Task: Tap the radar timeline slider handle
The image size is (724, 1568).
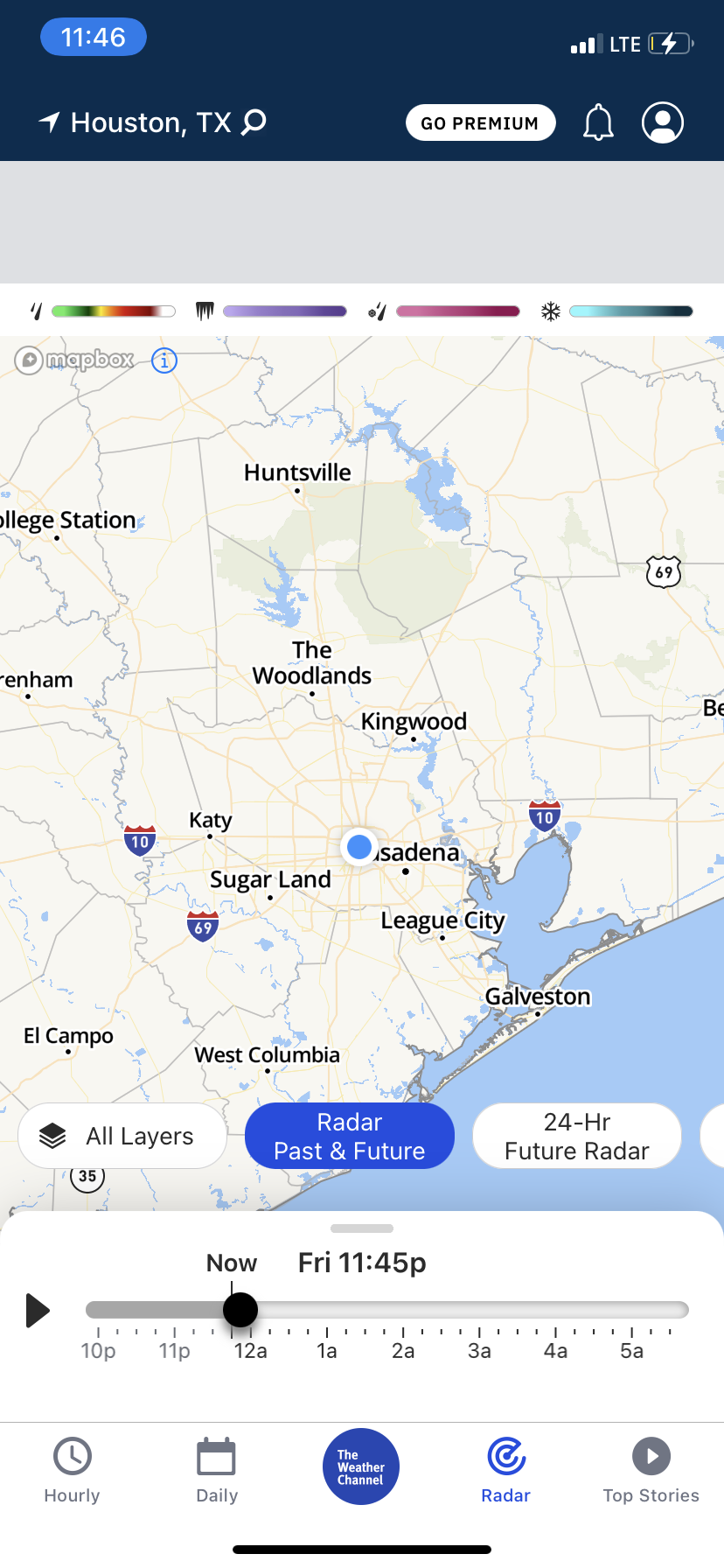Action: [x=240, y=1310]
